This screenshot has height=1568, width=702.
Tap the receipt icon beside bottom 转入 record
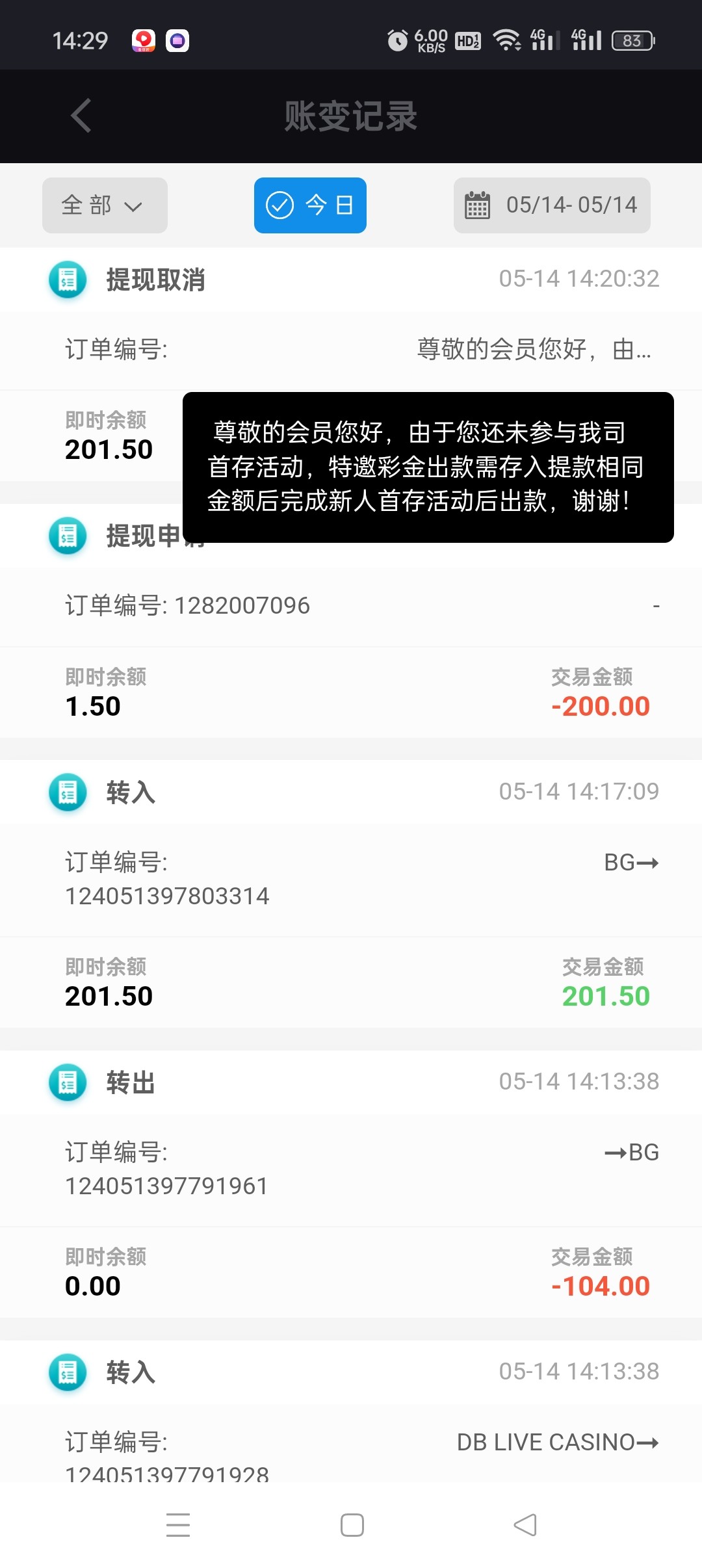tap(66, 1372)
